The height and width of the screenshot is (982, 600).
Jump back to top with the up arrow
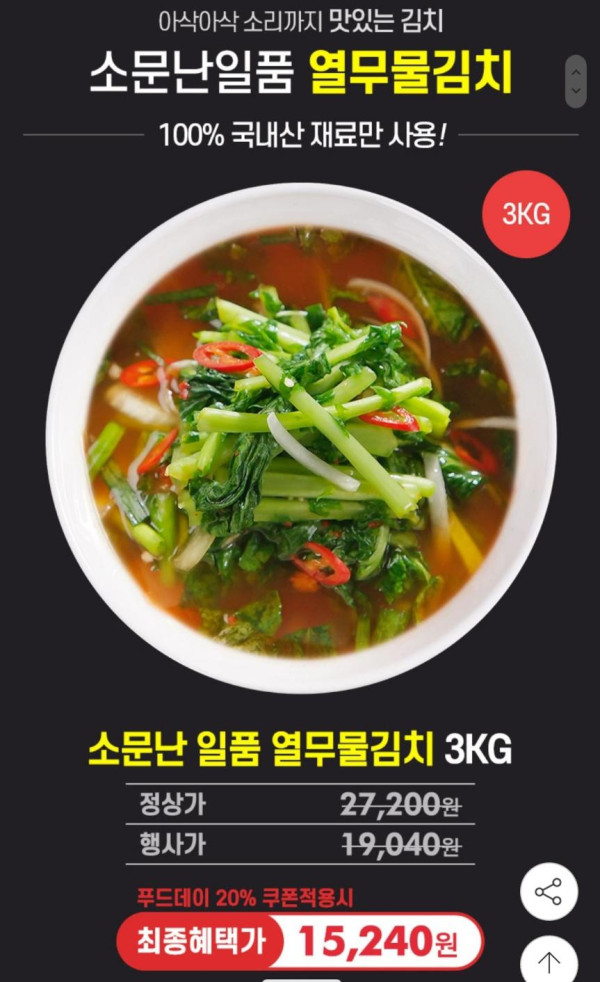[x=549, y=961]
